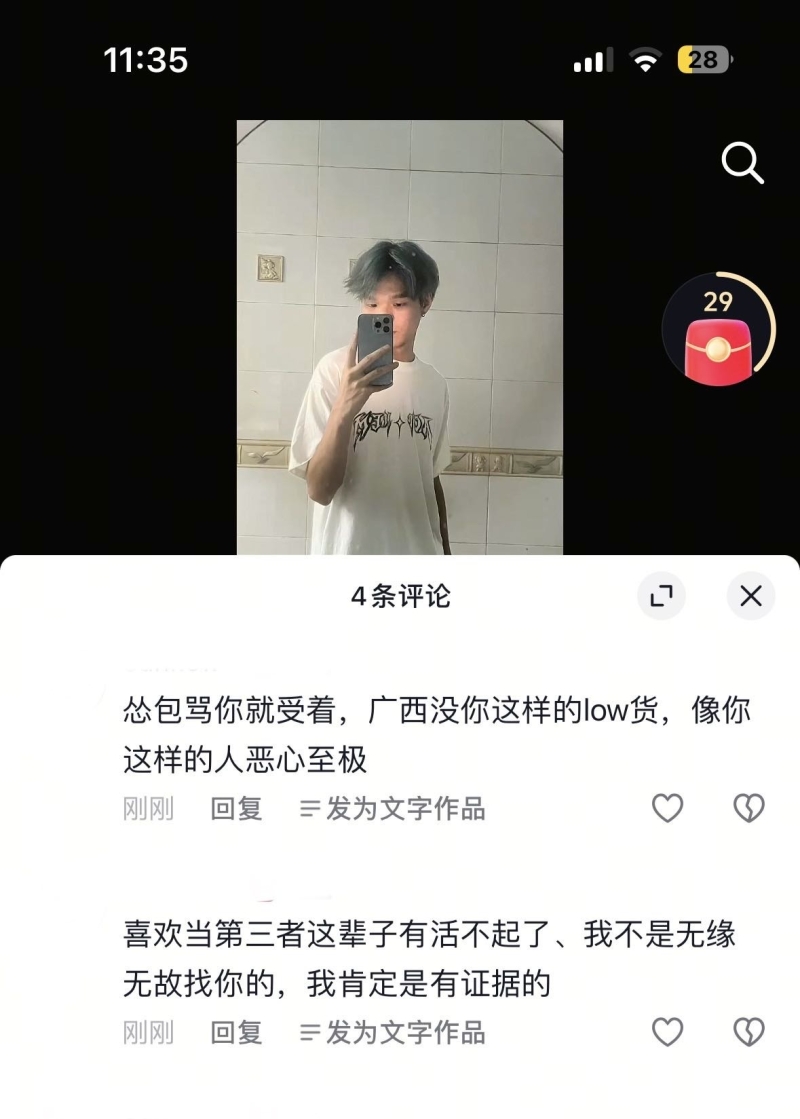Expand the comments panel to full screen
The width and height of the screenshot is (800, 1119).
coord(661,597)
